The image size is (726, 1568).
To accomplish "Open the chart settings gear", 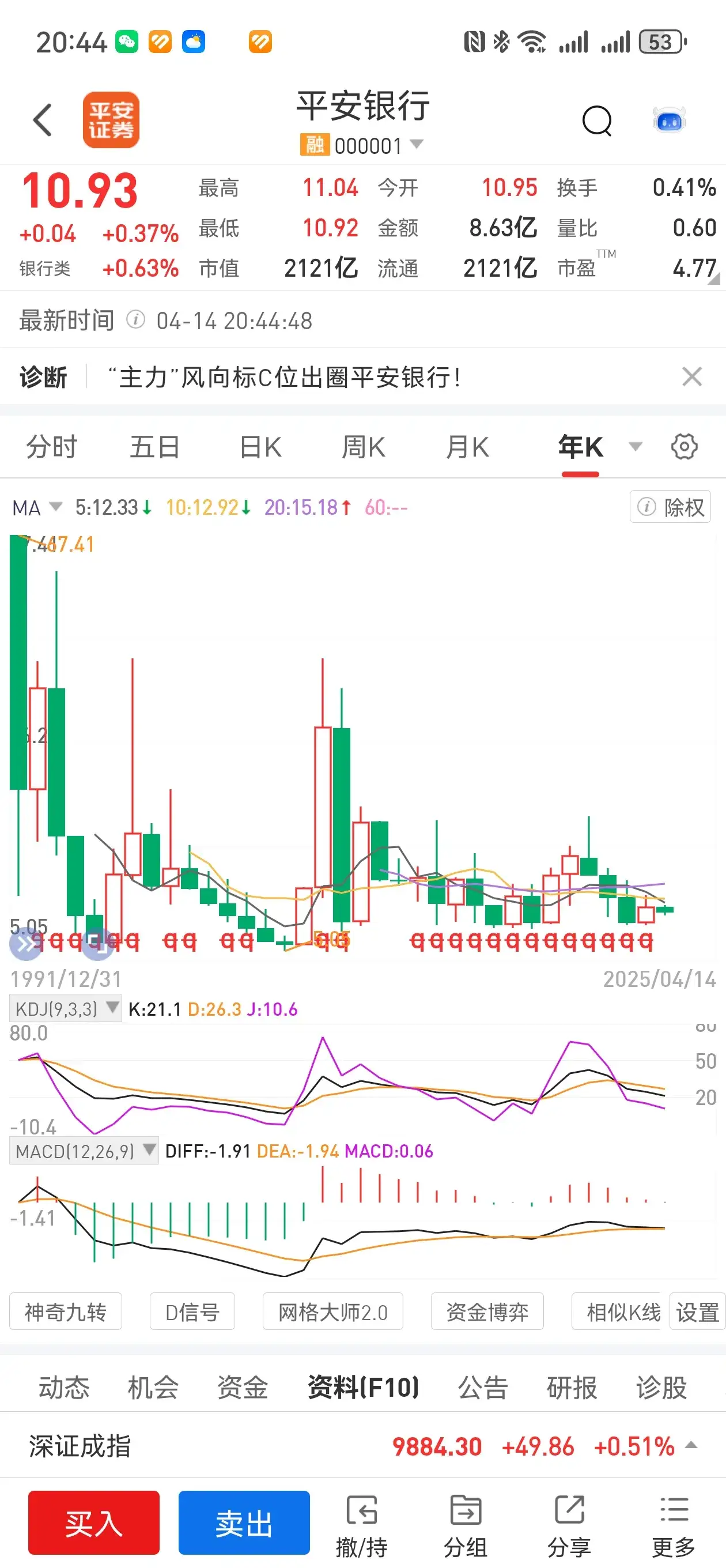I will click(x=684, y=447).
